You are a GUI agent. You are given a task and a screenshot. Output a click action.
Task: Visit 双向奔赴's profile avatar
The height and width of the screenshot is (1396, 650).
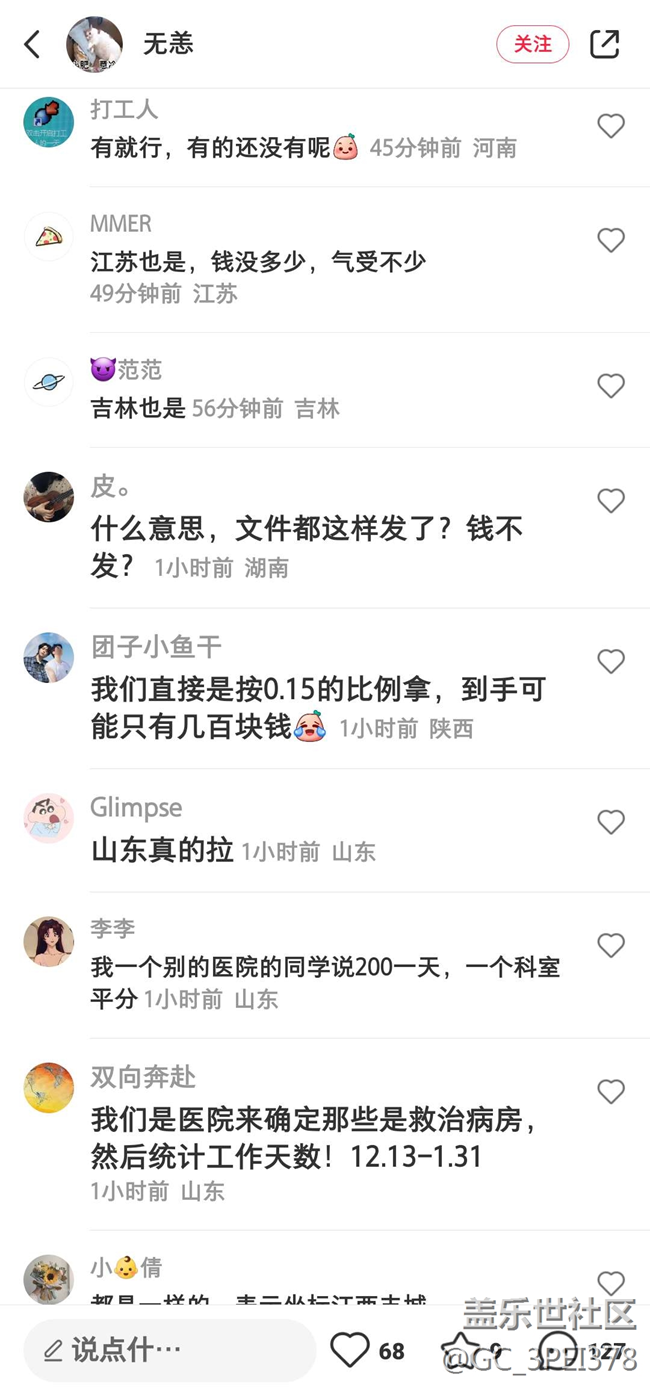point(49,1088)
